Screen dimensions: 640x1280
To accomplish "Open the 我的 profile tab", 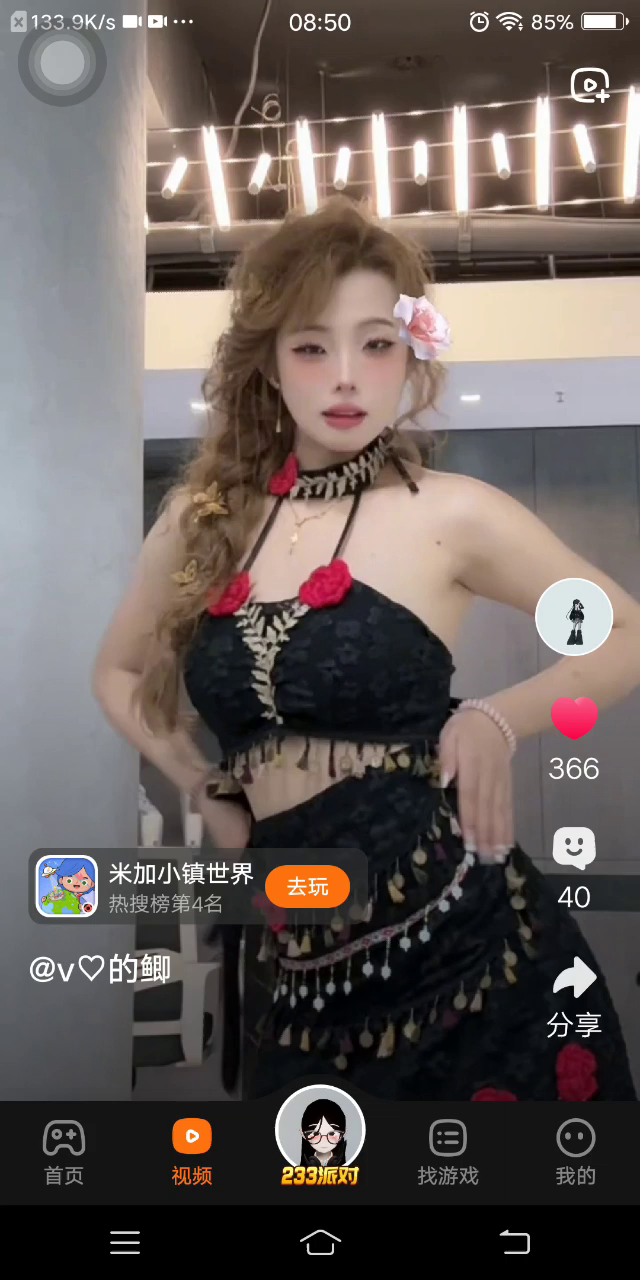I will (575, 1152).
